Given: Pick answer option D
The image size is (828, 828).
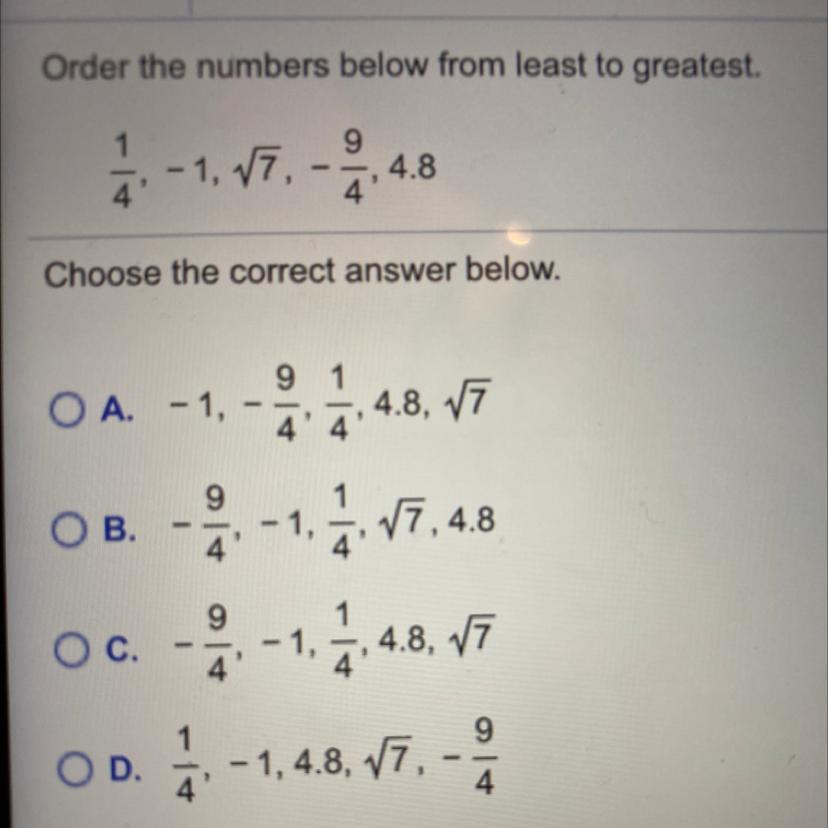Looking at the screenshot, I should coord(68,769).
